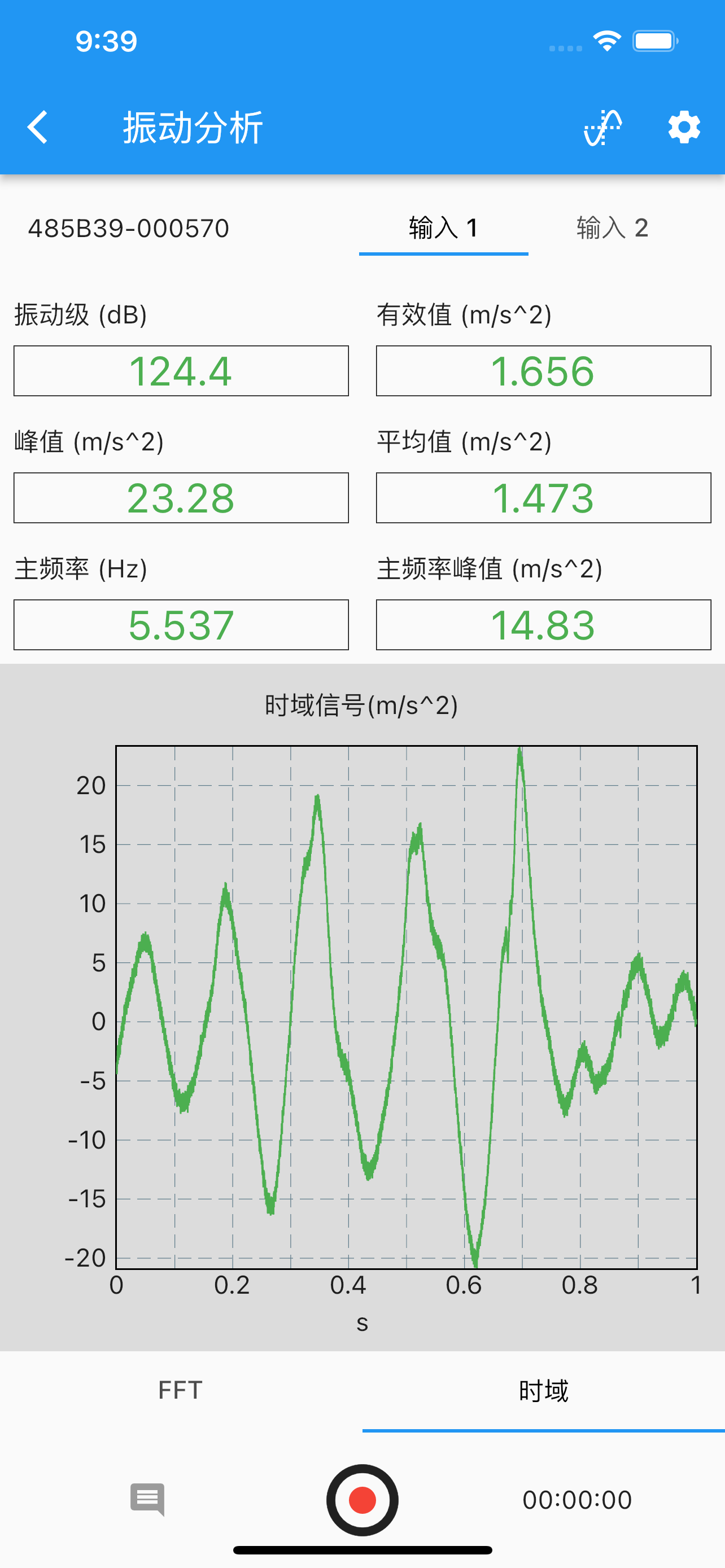This screenshot has width=725, height=1568.
Task: Open settings gear icon
Action: [x=684, y=127]
